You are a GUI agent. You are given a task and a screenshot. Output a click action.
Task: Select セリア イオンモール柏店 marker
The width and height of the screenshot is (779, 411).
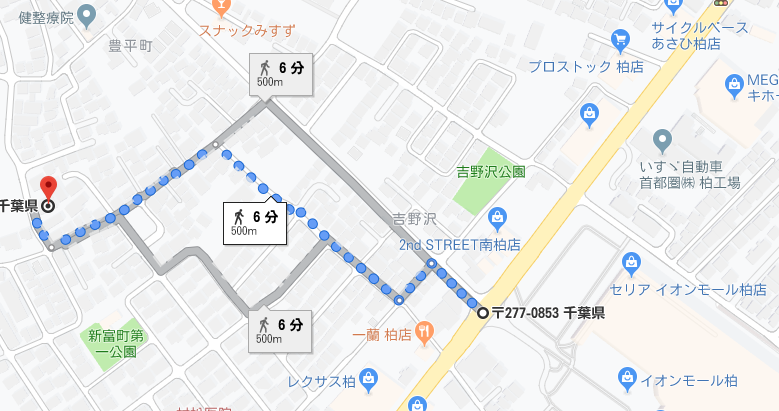[x=630, y=265]
